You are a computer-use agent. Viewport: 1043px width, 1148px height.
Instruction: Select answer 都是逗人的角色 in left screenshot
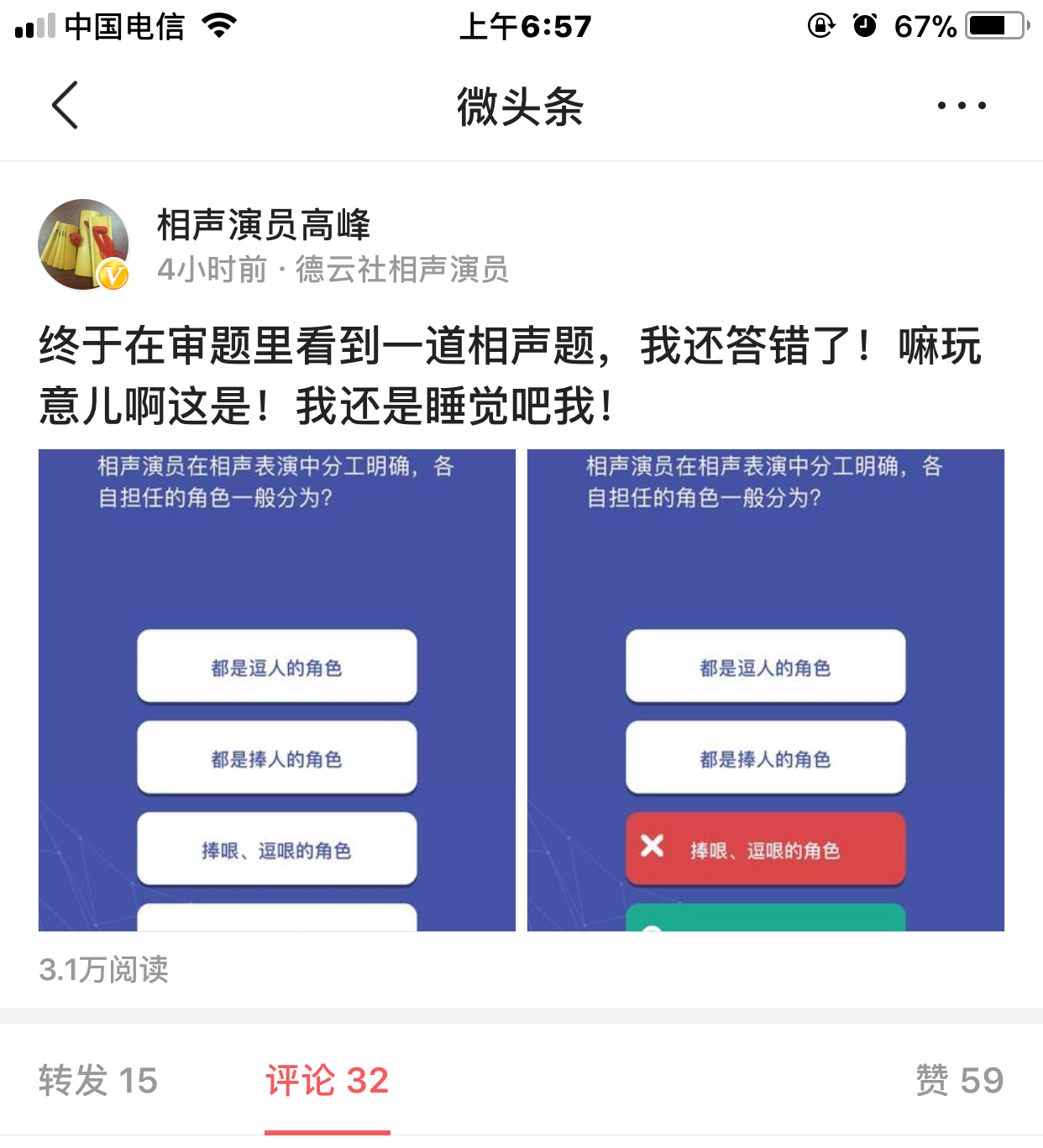277,666
